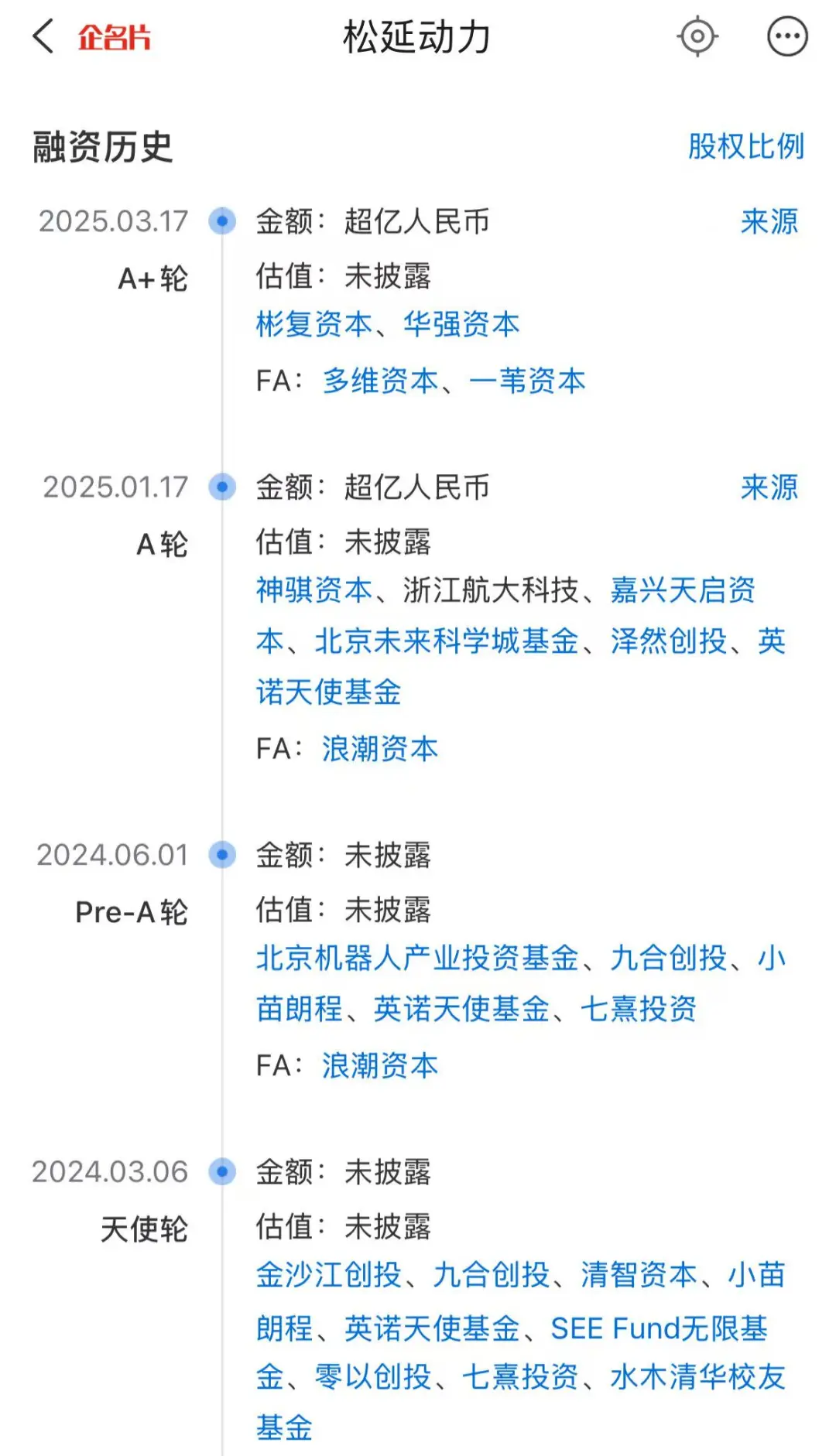Open investor 泽然创投
Screen dimensions: 836x1456
click(x=669, y=641)
